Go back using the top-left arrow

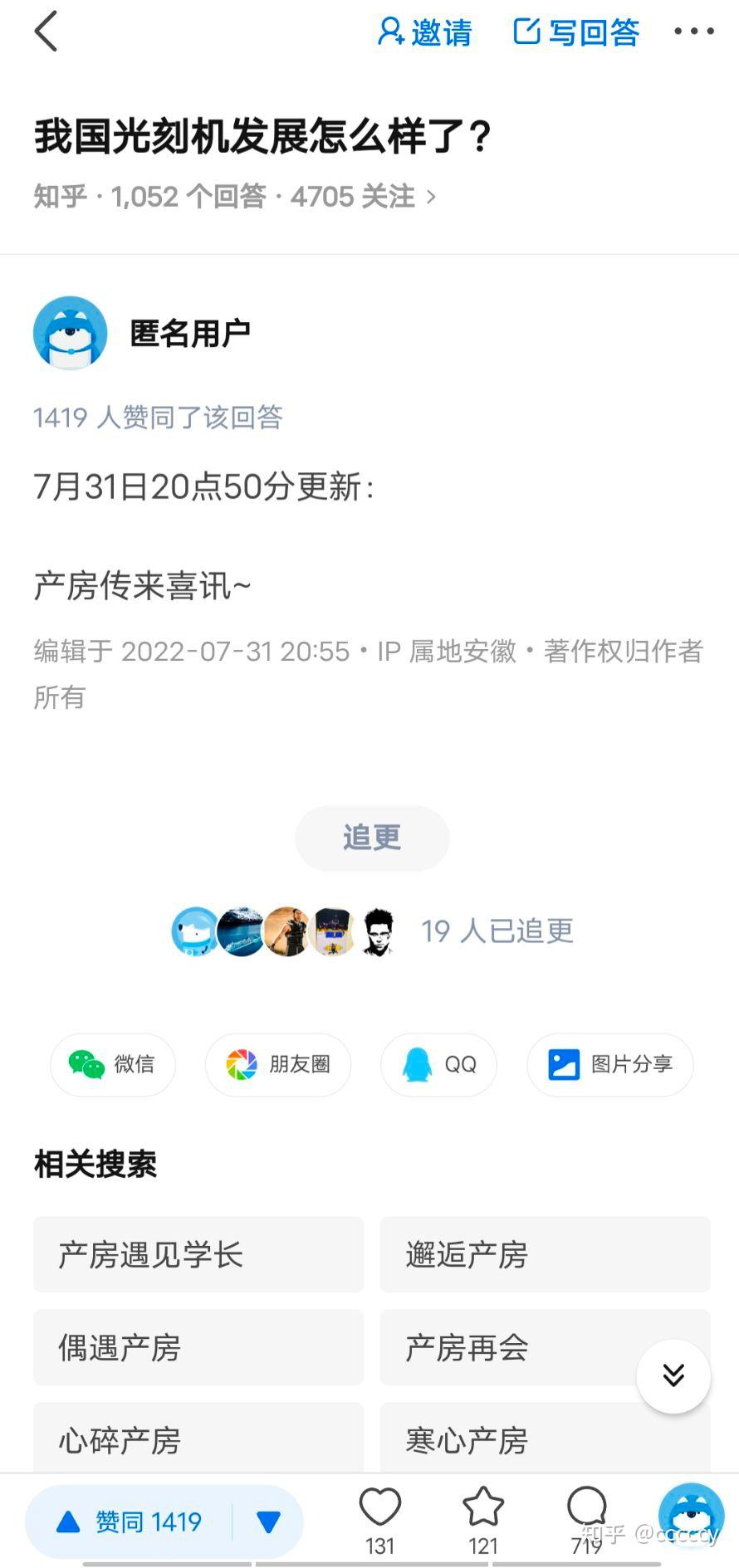click(x=46, y=32)
